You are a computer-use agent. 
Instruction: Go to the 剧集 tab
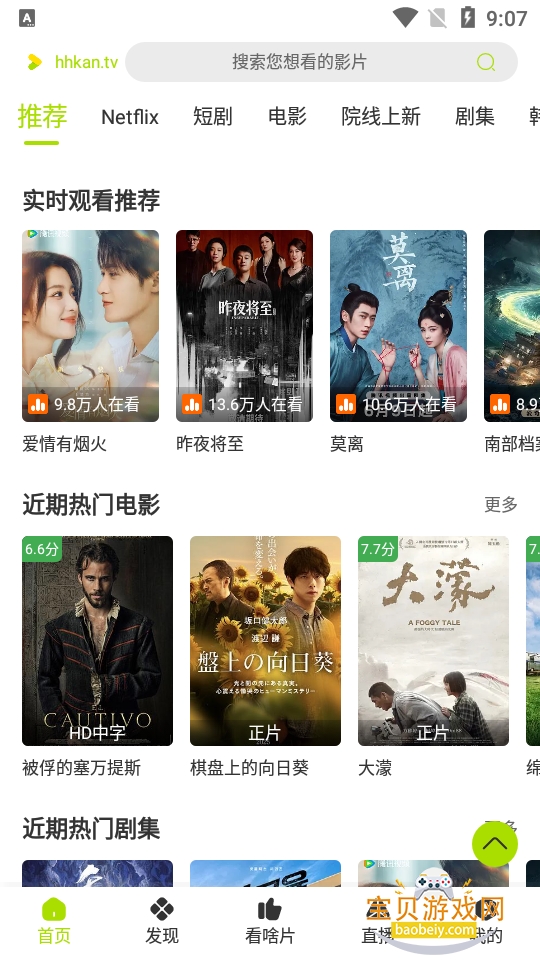point(474,116)
